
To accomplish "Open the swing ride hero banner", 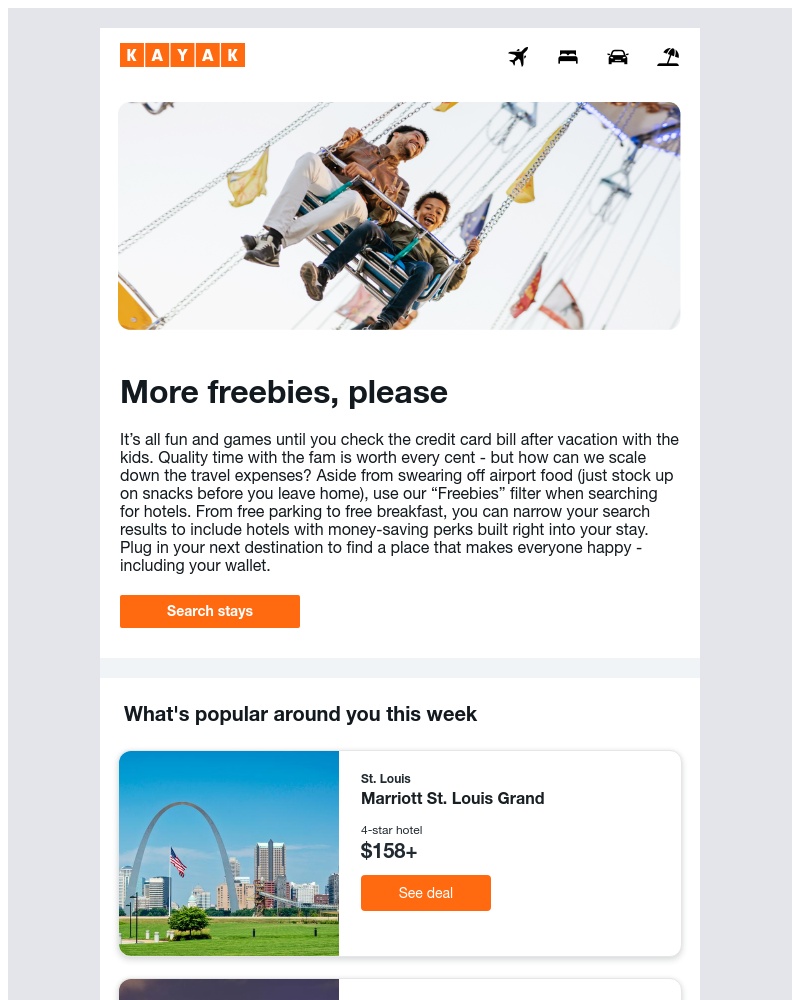I will (x=399, y=216).
